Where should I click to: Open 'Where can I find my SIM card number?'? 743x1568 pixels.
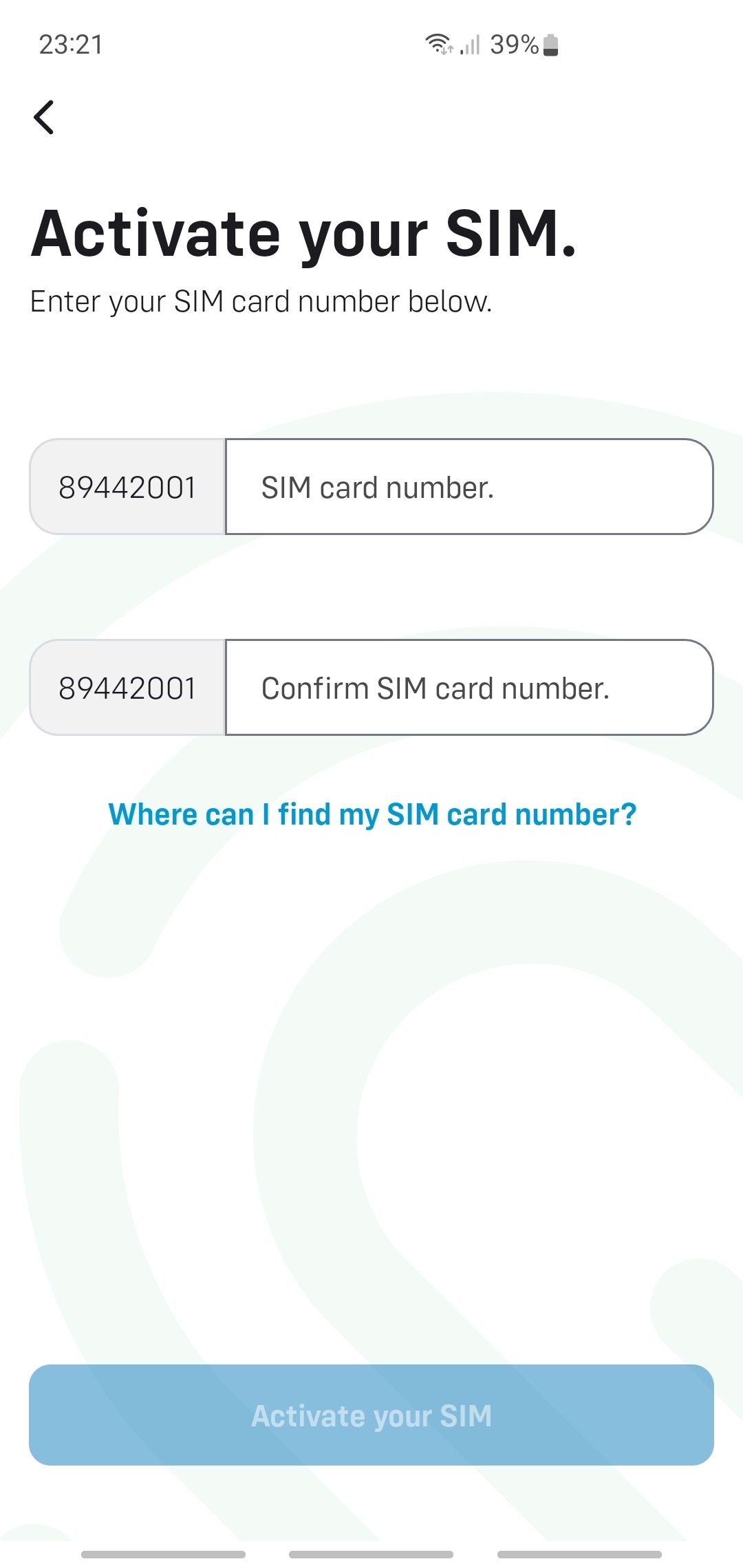coord(372,814)
